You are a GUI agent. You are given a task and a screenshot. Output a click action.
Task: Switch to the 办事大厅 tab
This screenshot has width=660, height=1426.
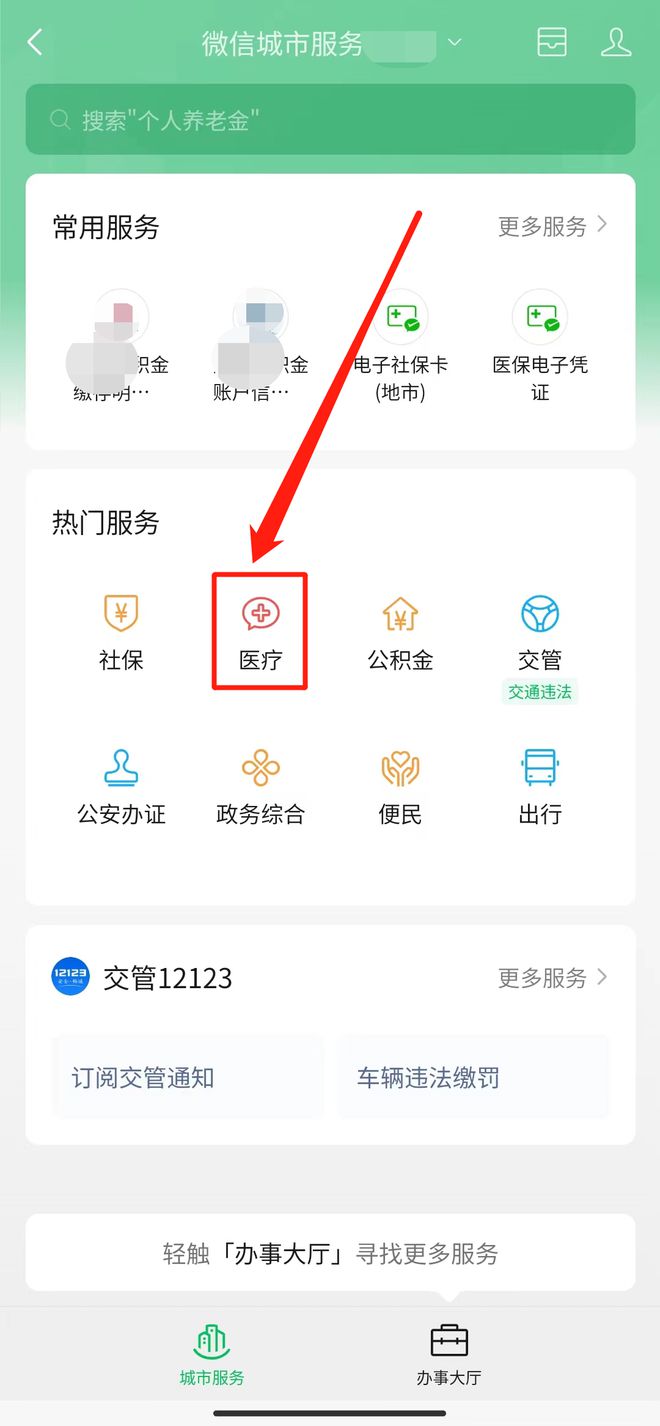[449, 1354]
